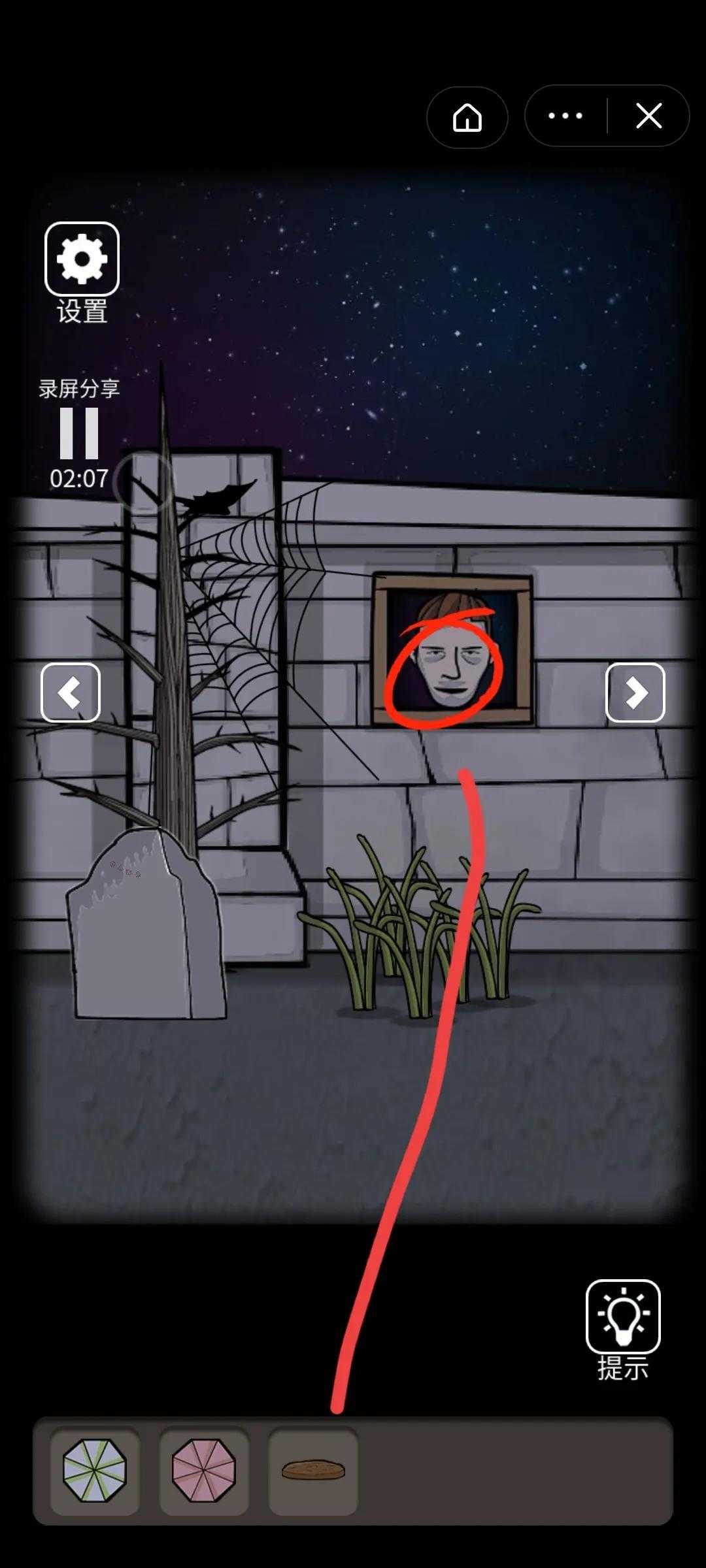Pause the screen recording share

(x=79, y=433)
